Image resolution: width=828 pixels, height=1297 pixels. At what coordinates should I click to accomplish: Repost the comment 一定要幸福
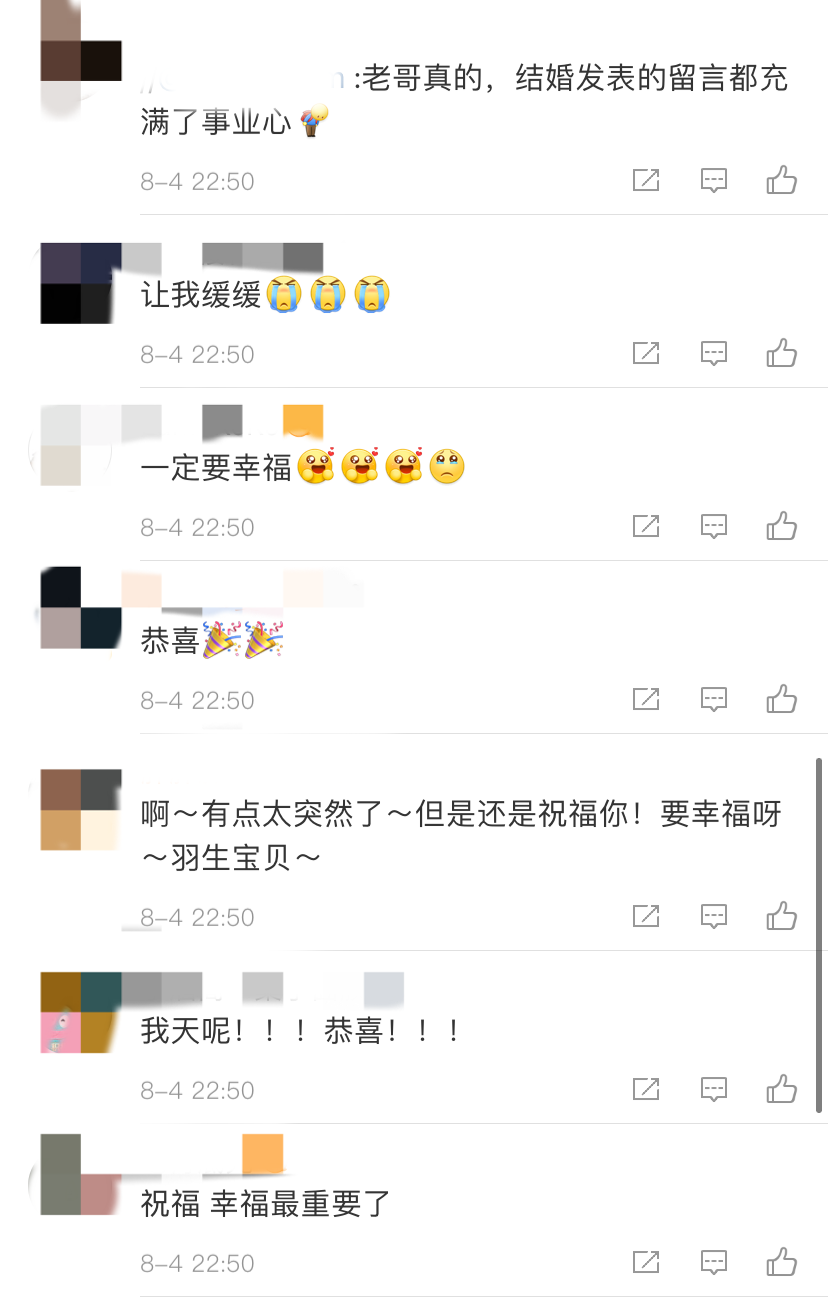coord(646,527)
